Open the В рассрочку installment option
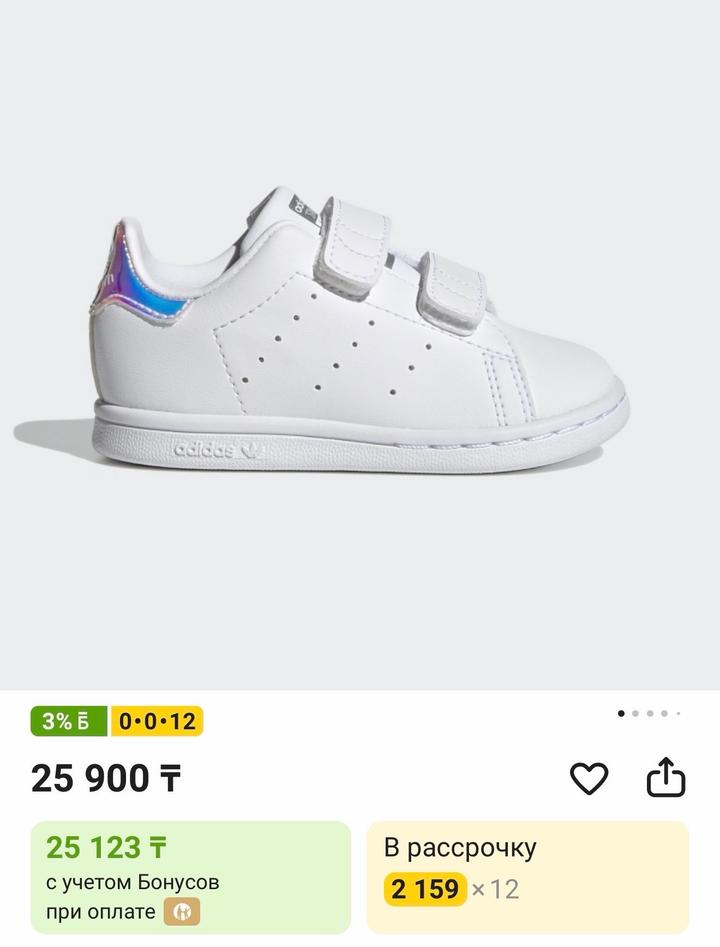Image resolution: width=720 pixels, height=947 pixels. [527, 876]
